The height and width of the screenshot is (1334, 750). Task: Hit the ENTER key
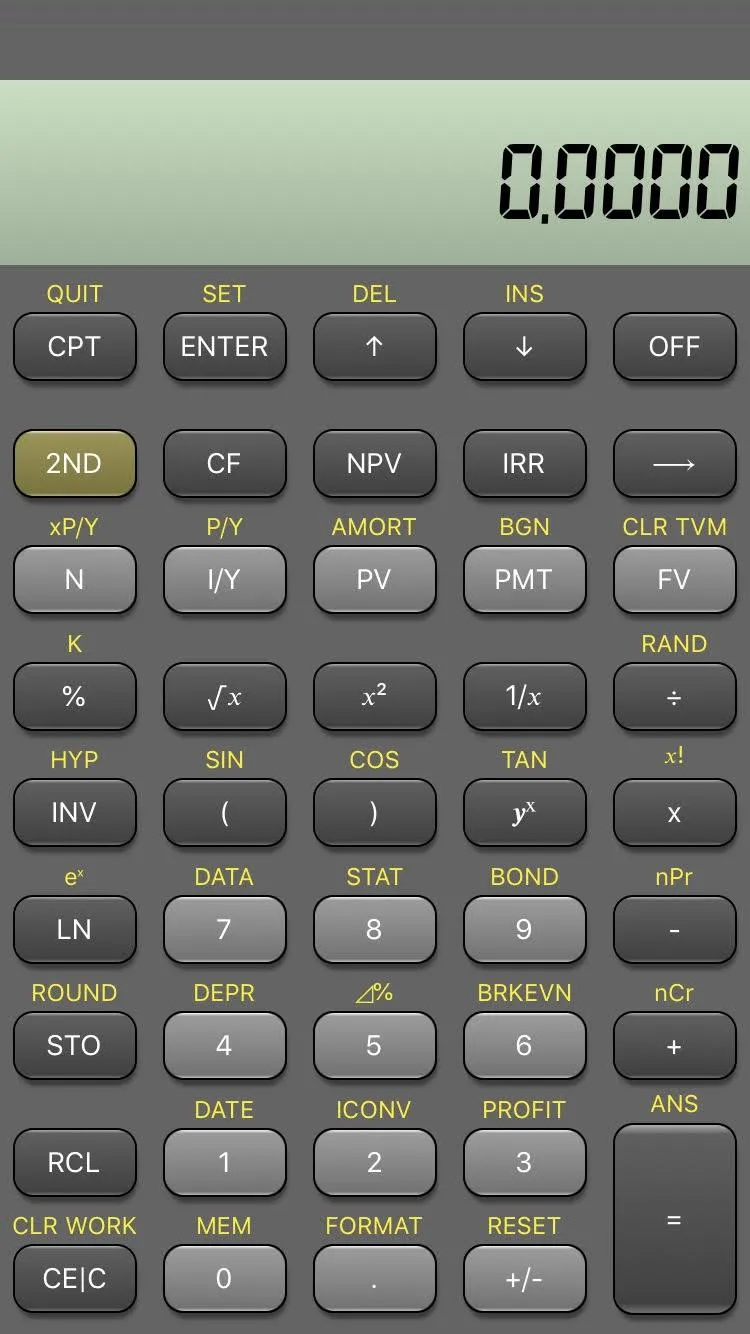224,347
